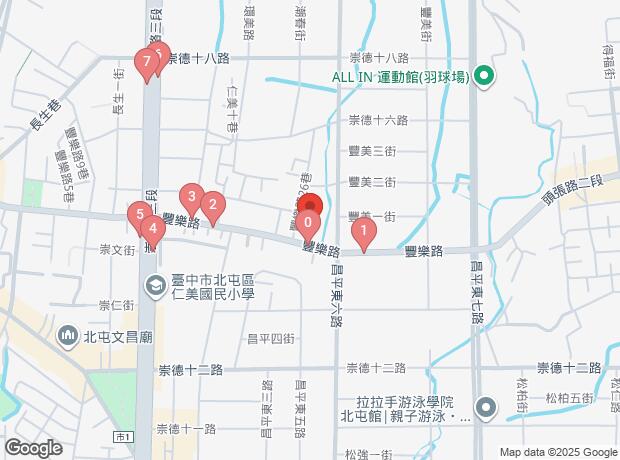Open map marker number 5
The image size is (620, 460).
pyautogui.click(x=138, y=213)
